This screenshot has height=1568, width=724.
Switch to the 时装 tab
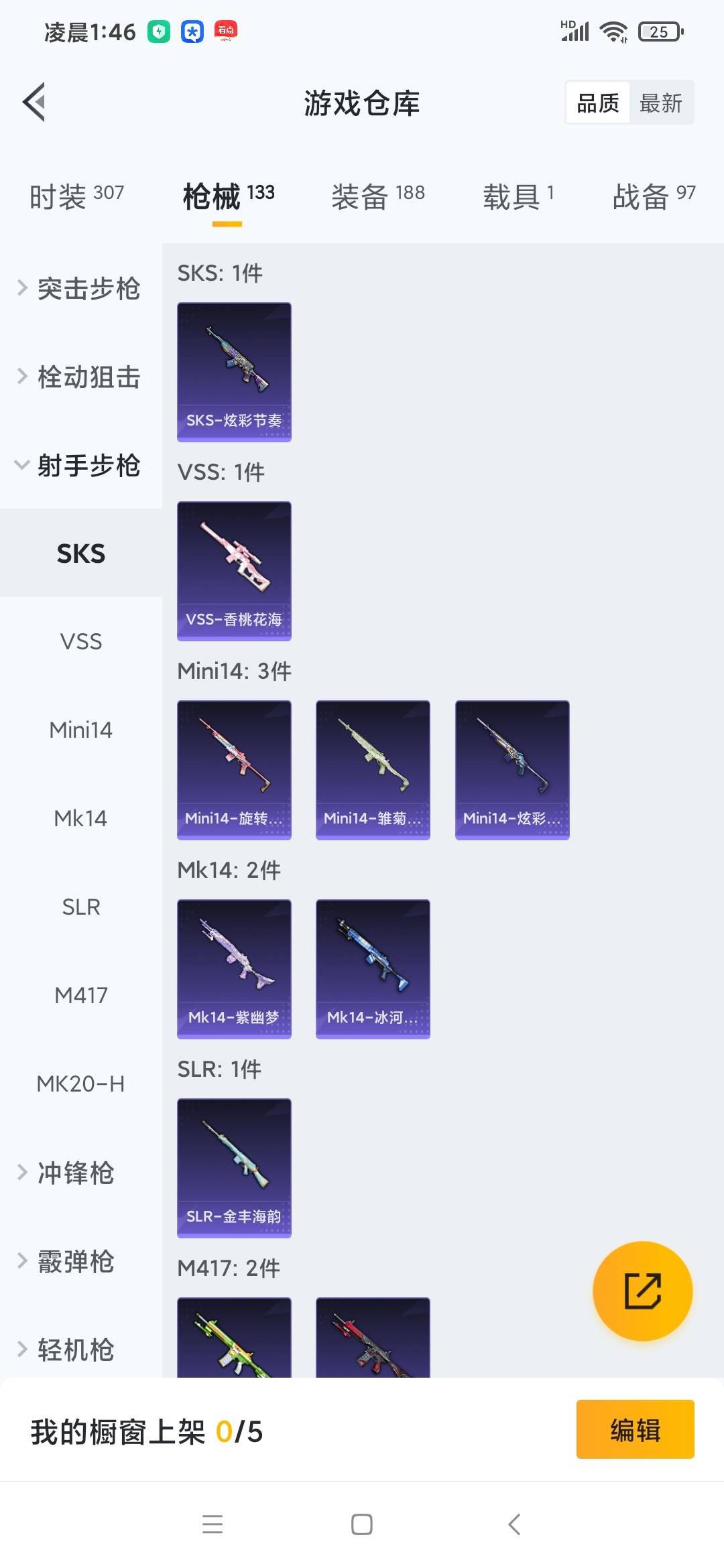(x=76, y=197)
